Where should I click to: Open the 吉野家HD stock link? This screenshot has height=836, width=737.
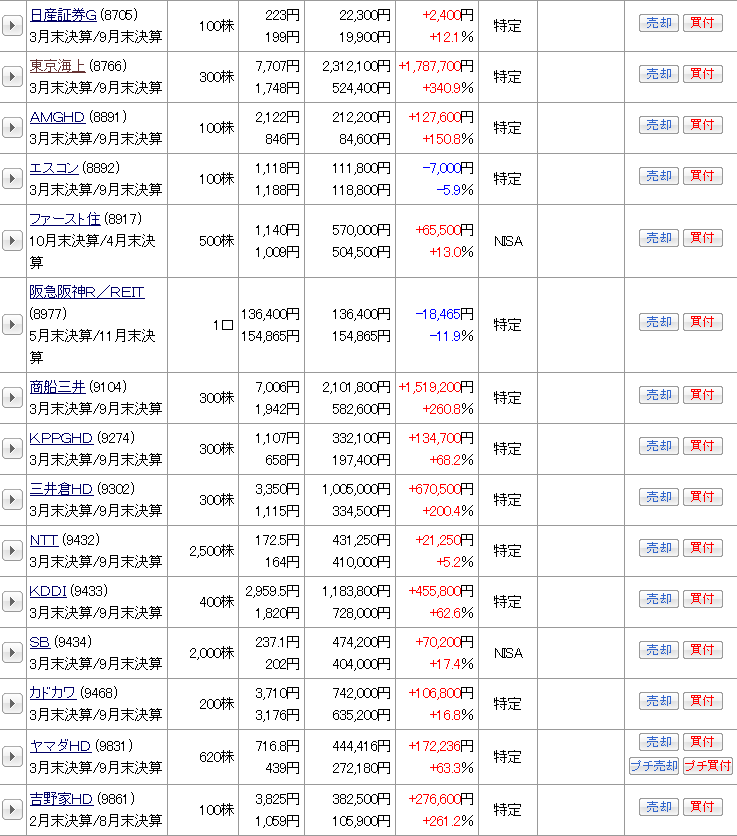[61, 799]
